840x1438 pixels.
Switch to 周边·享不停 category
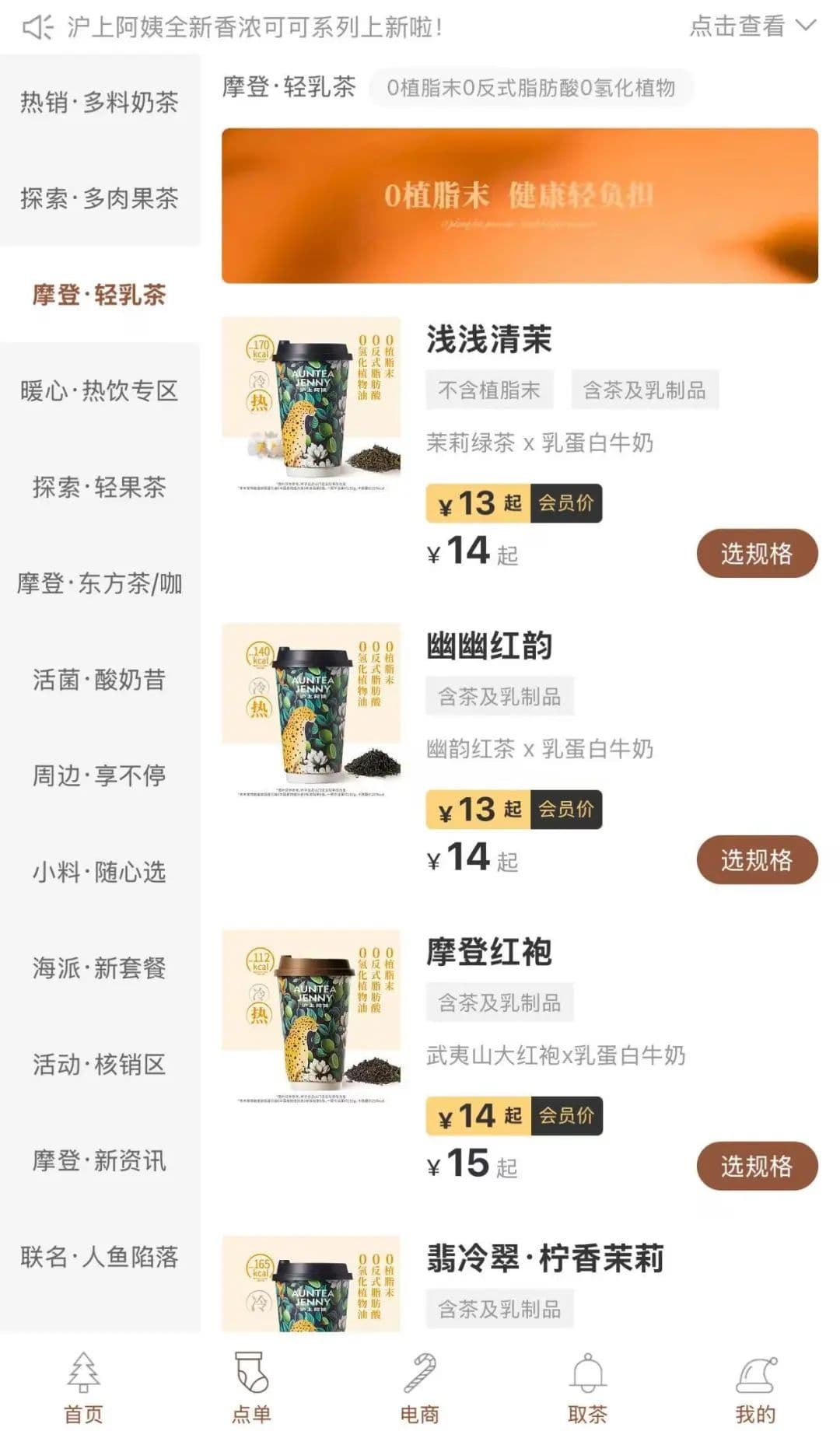click(x=100, y=775)
